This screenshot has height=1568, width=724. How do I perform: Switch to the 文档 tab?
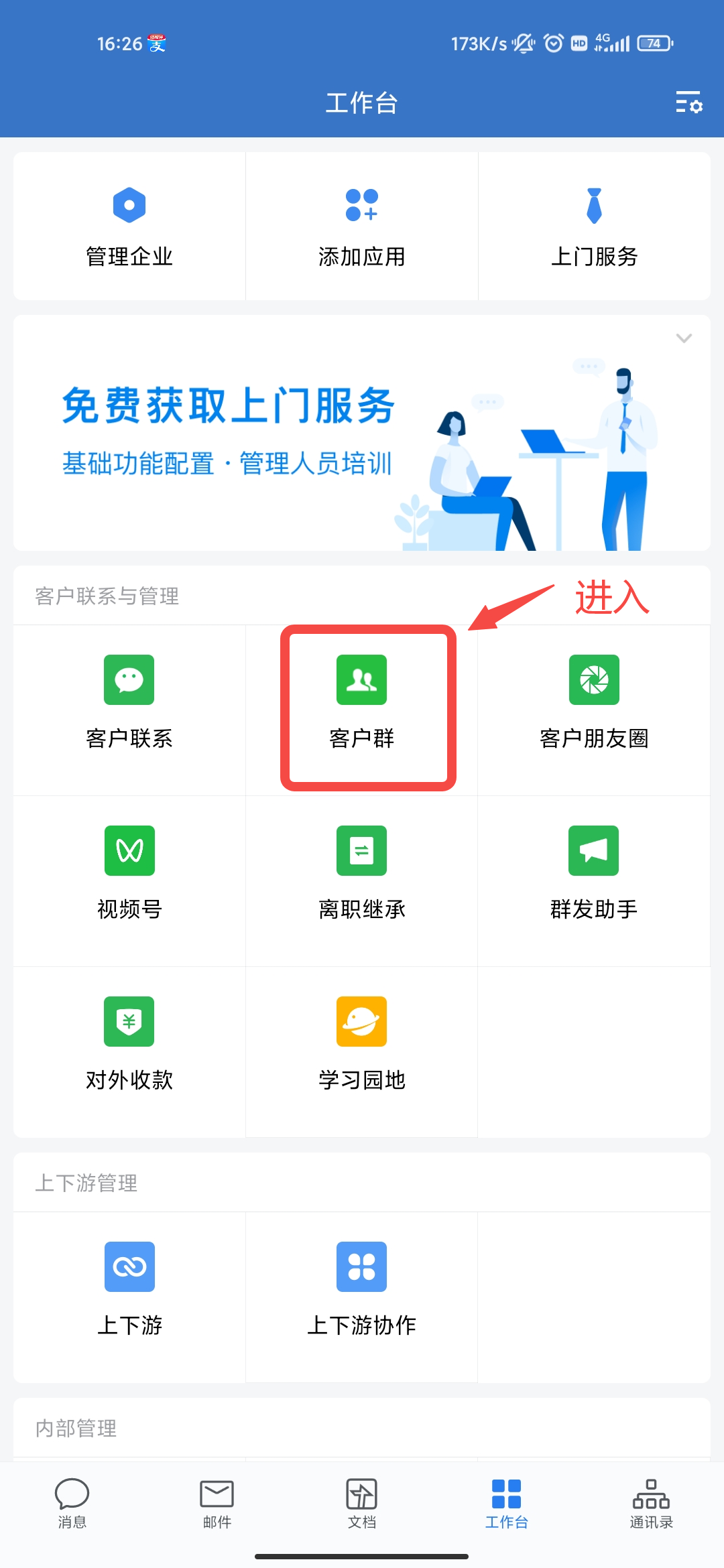tap(362, 1504)
